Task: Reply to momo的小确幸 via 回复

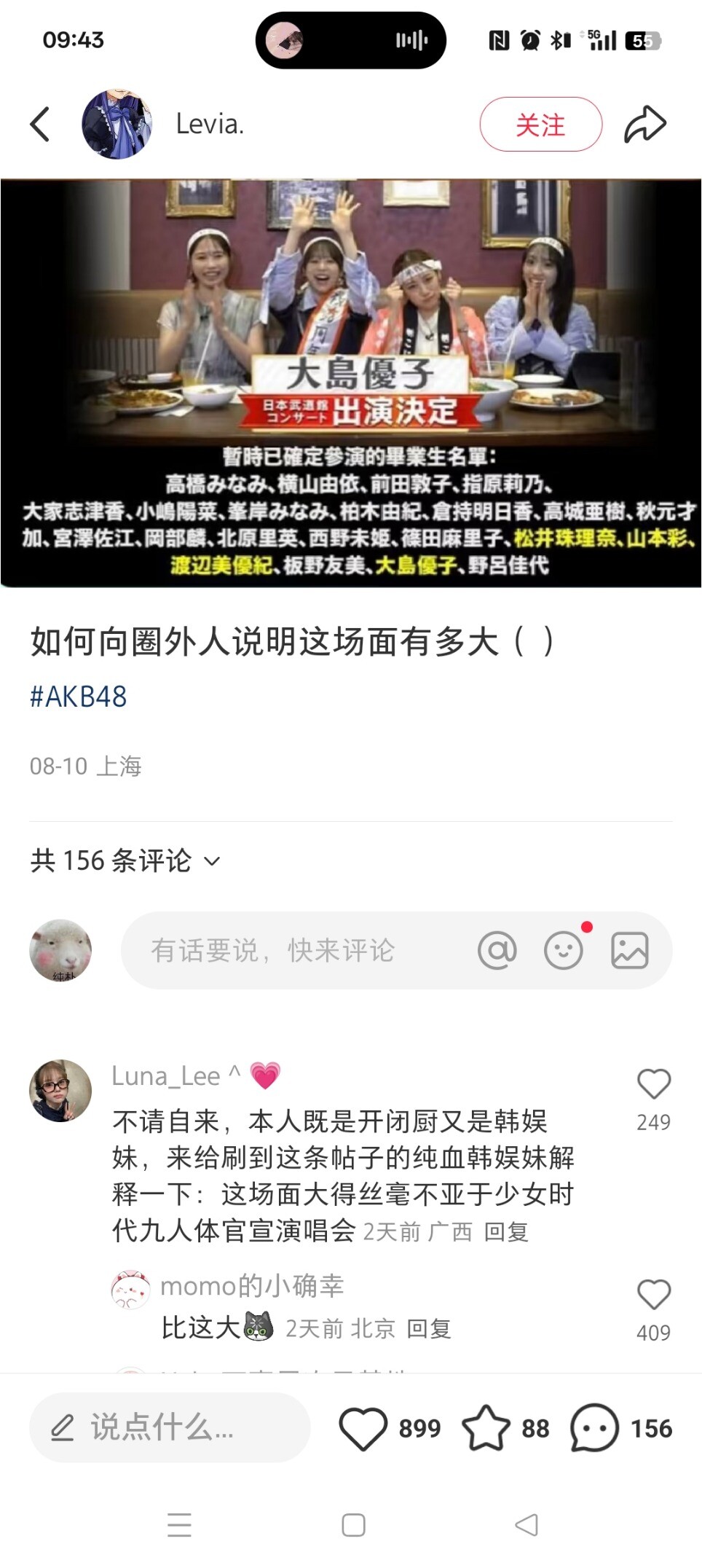Action: pos(429,1329)
